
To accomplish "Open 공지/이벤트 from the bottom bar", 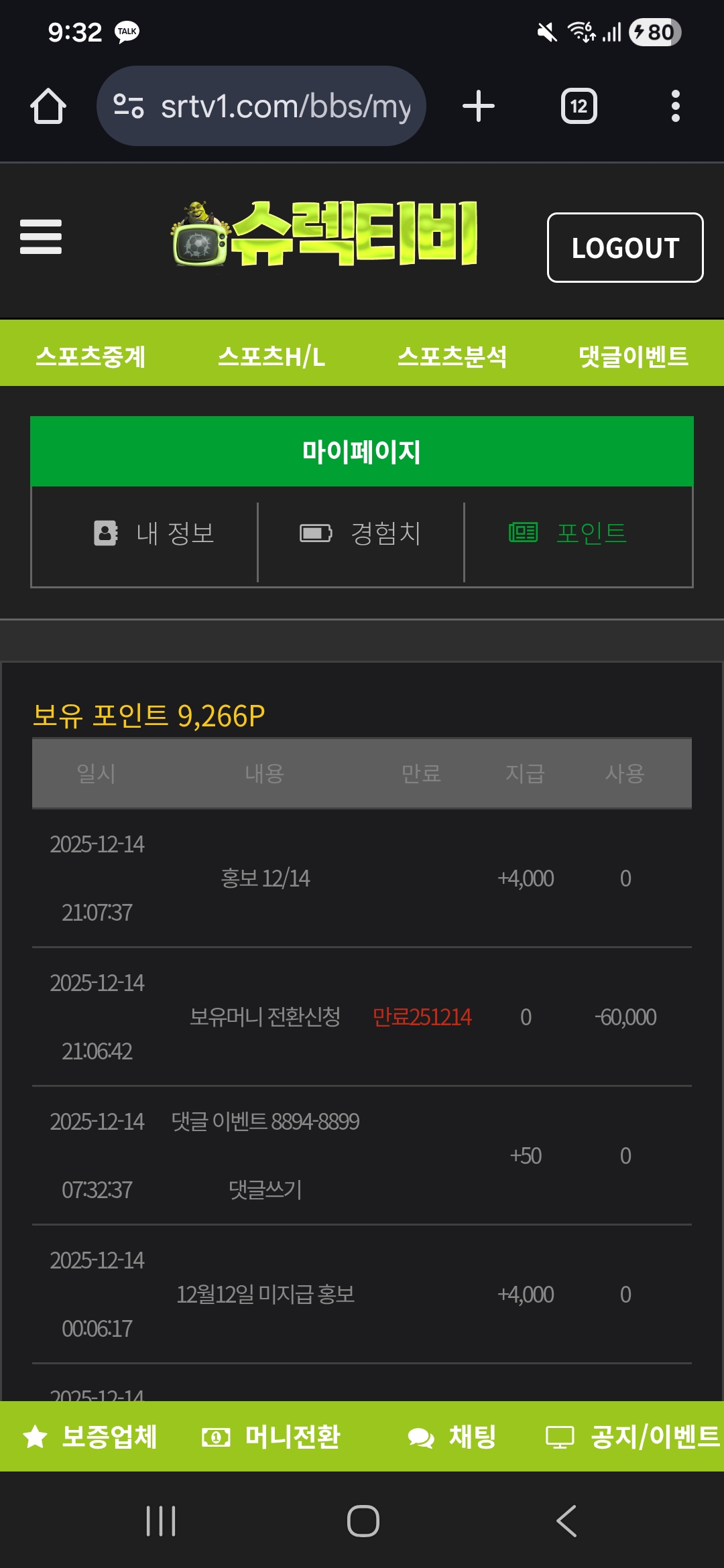I will click(632, 1437).
